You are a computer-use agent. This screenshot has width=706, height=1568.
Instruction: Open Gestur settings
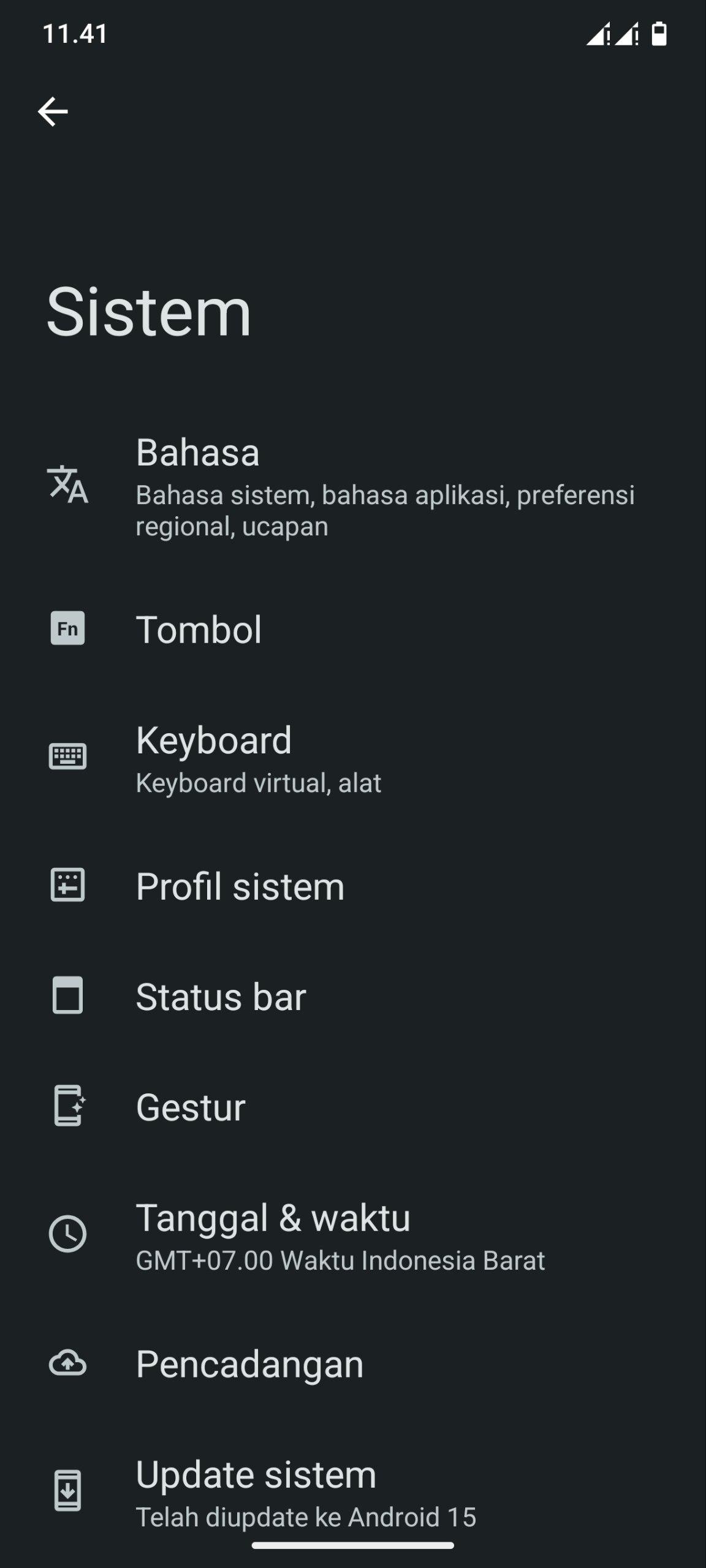coord(353,1107)
